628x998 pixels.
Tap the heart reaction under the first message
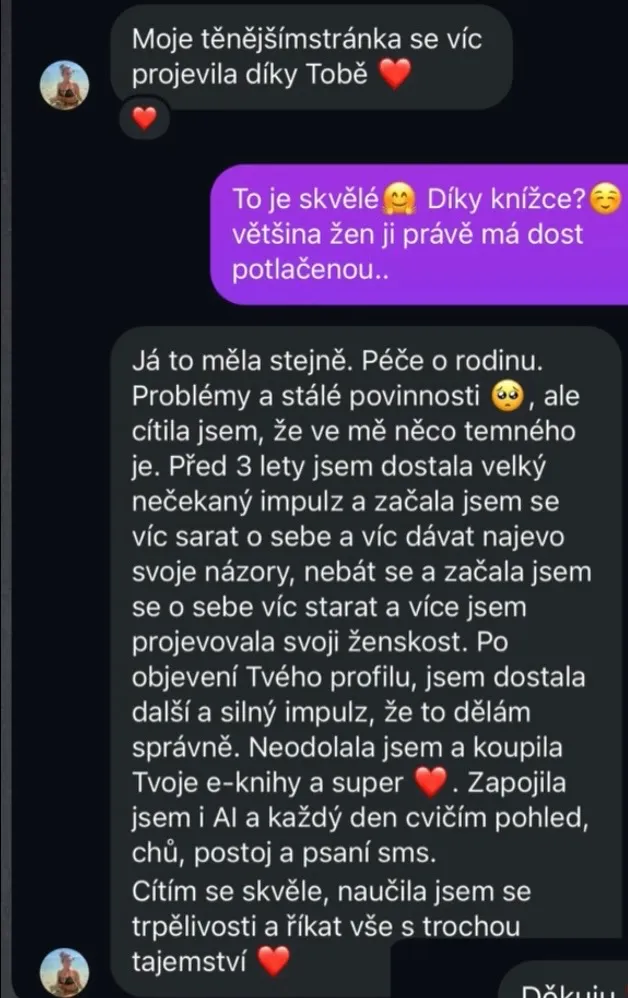coord(145,119)
